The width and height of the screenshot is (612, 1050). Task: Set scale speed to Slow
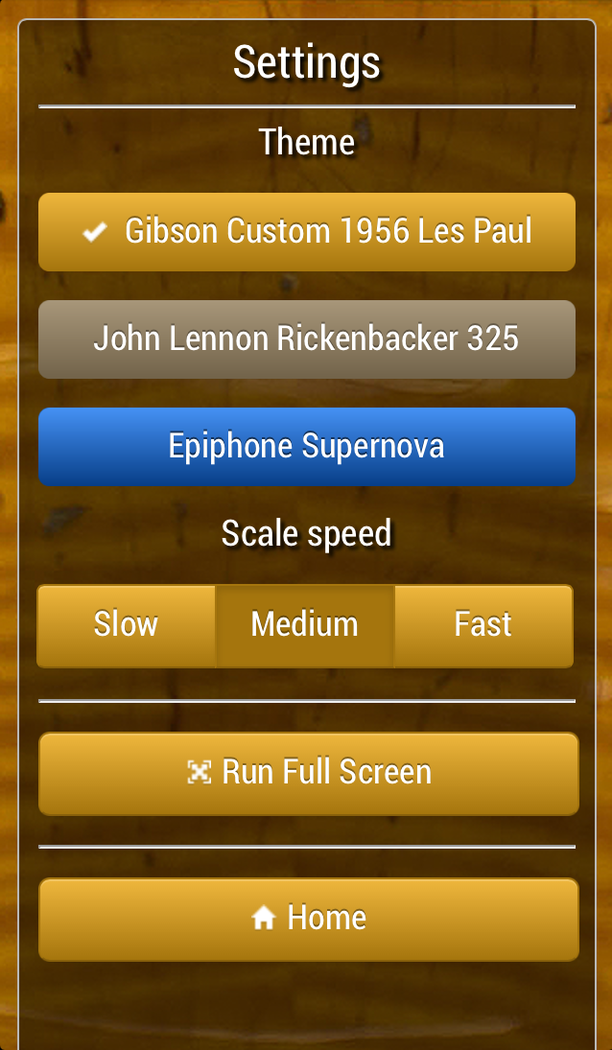[126, 625]
